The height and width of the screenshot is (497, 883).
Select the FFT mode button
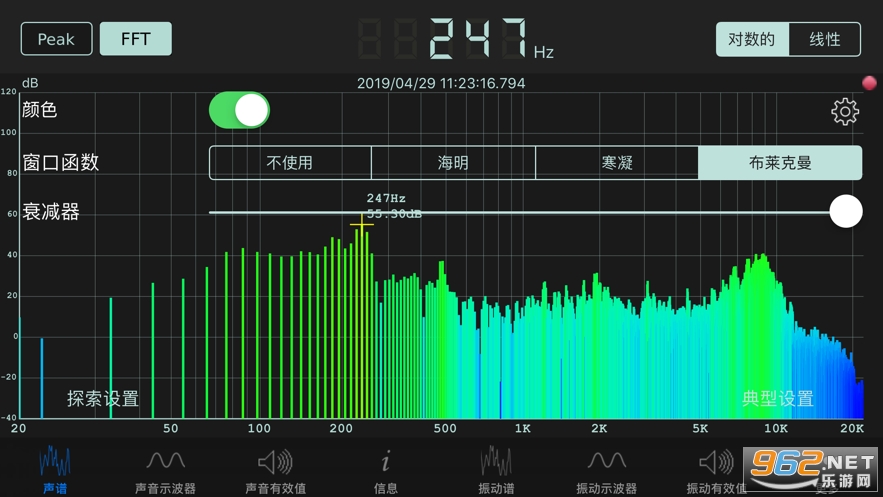coord(136,39)
